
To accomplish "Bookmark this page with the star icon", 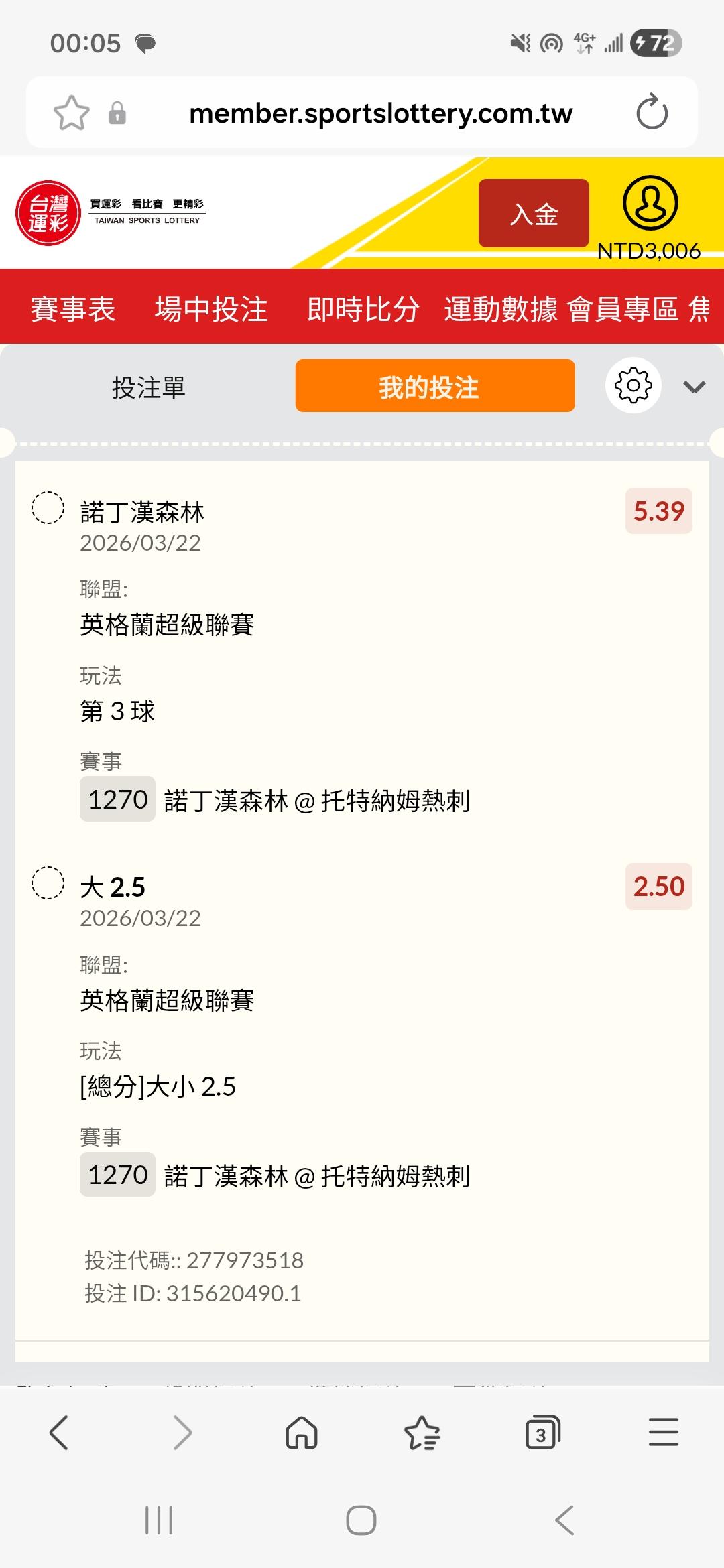I will [x=72, y=113].
